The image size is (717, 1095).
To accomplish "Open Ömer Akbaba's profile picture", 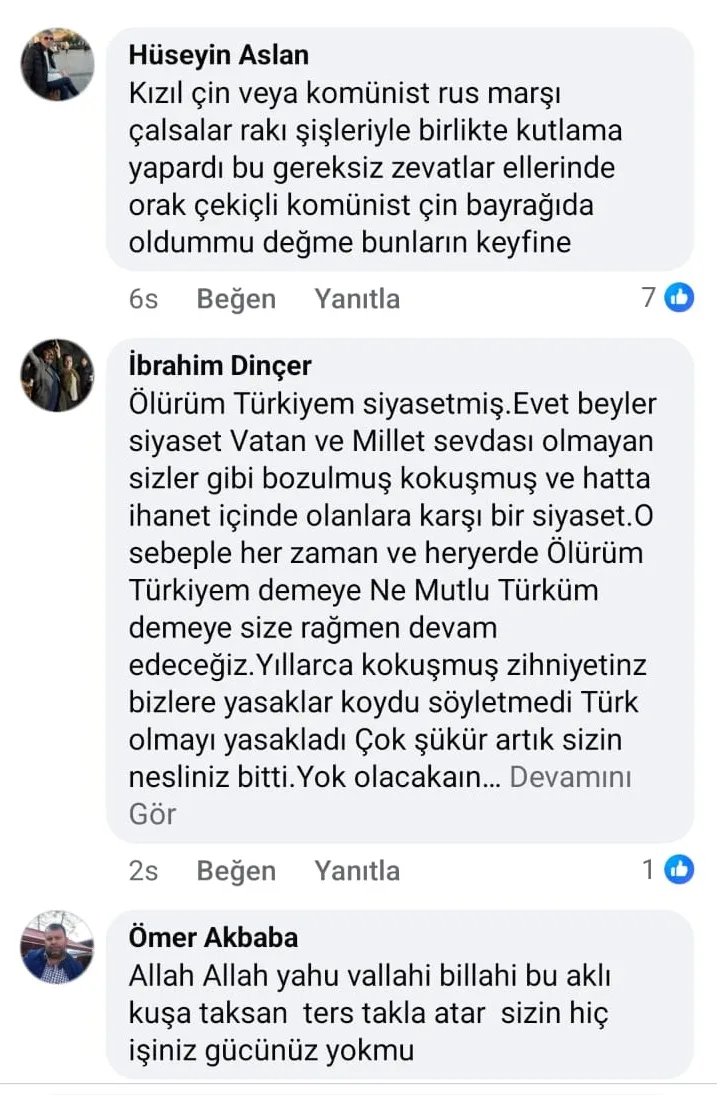I will pyautogui.click(x=57, y=947).
